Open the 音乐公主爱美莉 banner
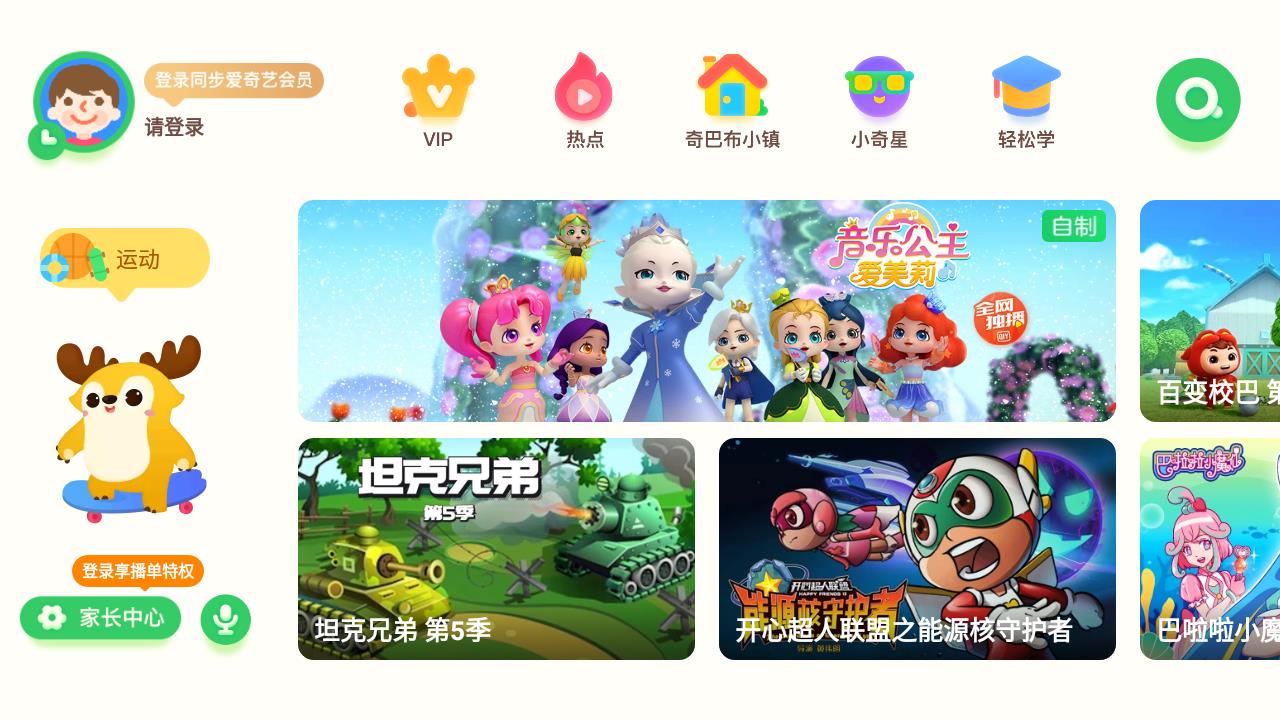Screen dimensions: 1280x720 706,311
